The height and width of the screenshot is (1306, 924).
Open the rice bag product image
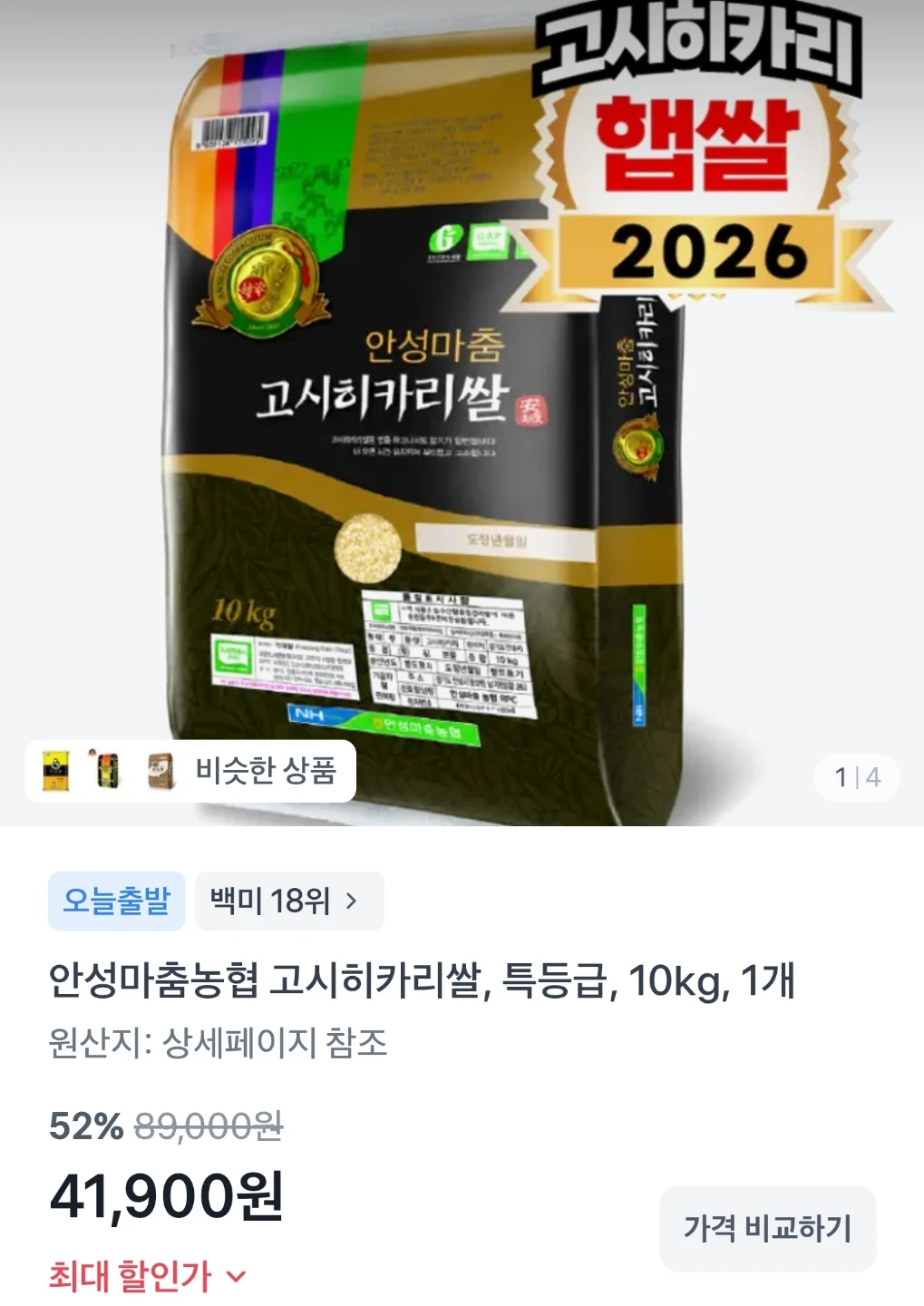tap(462, 413)
